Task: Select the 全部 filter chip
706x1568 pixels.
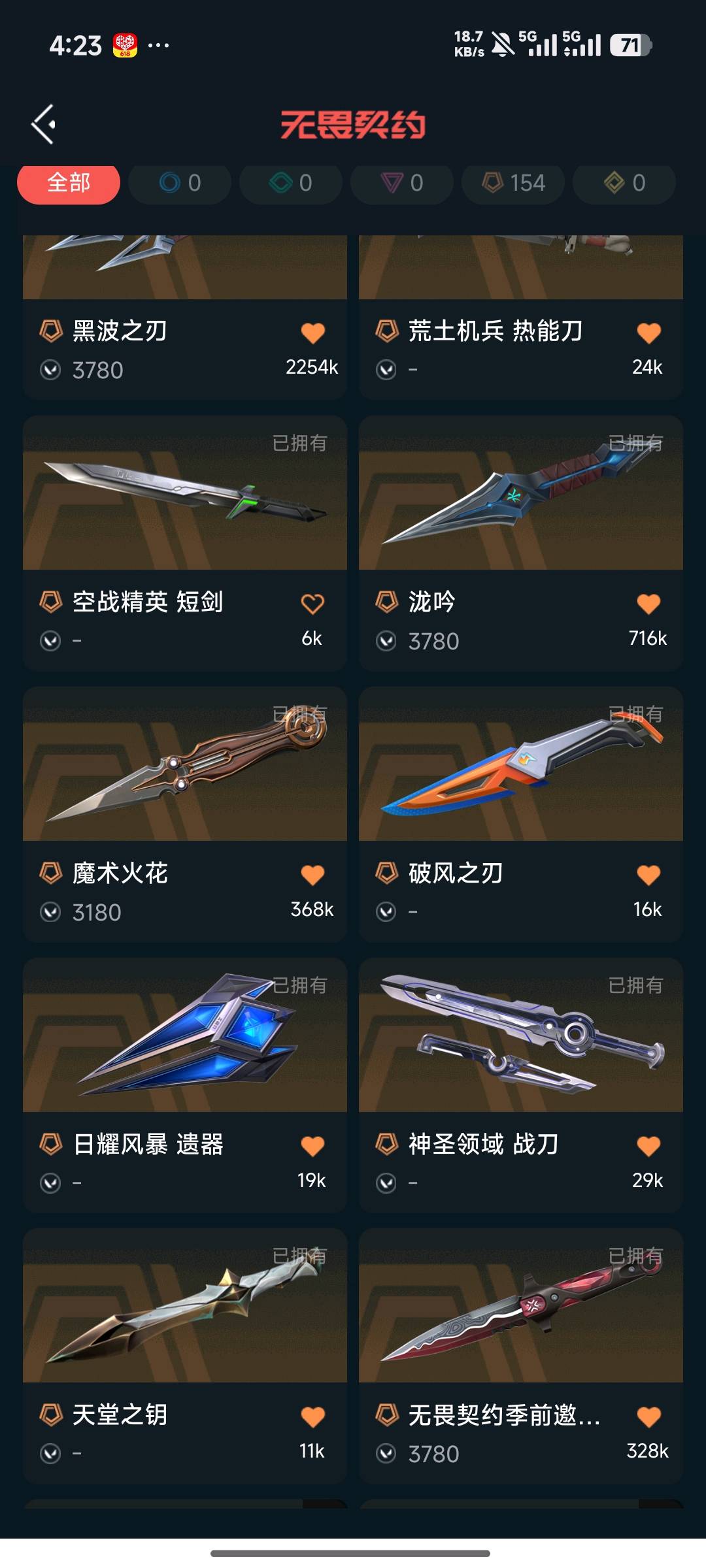Action: [69, 182]
